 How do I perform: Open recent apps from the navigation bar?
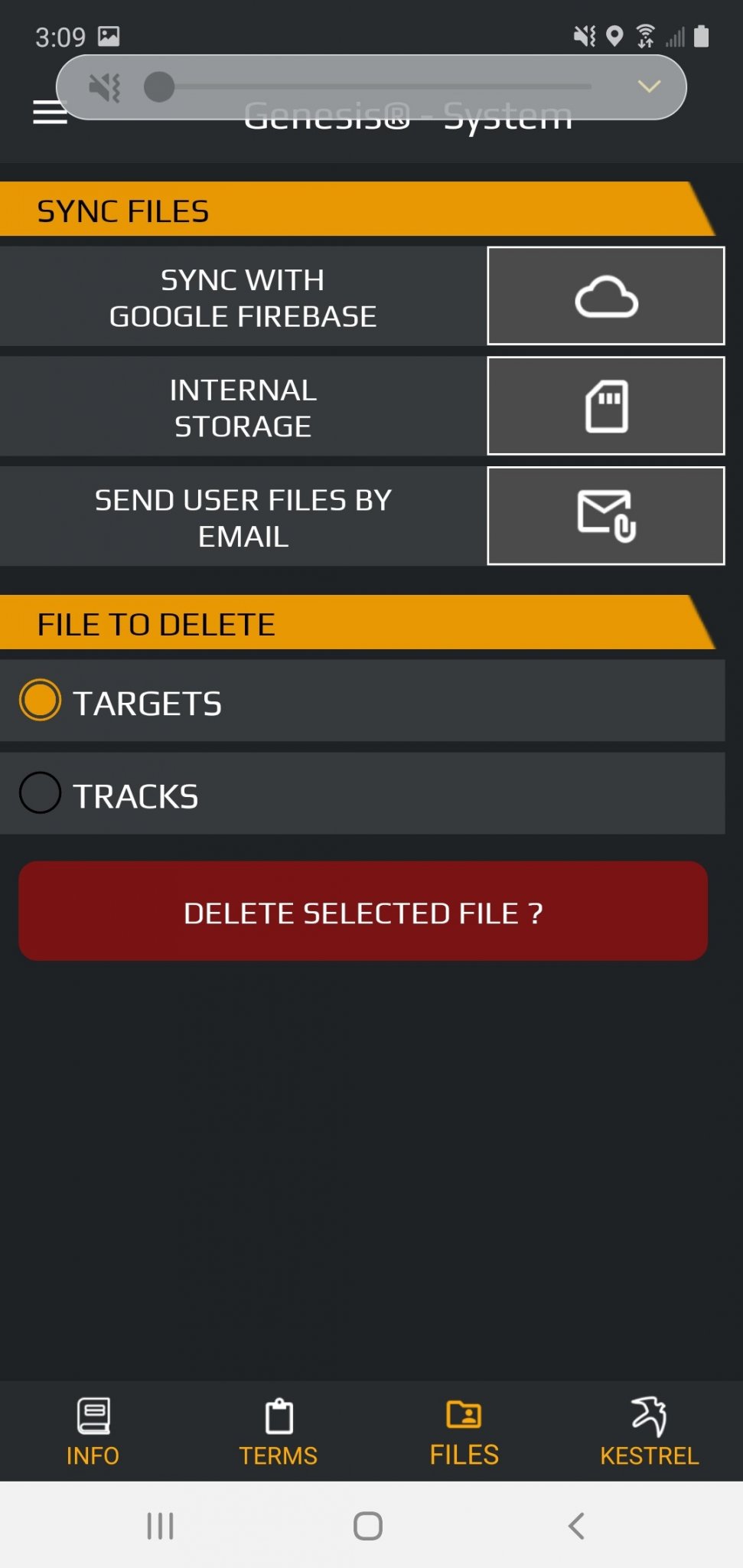pos(160,1526)
